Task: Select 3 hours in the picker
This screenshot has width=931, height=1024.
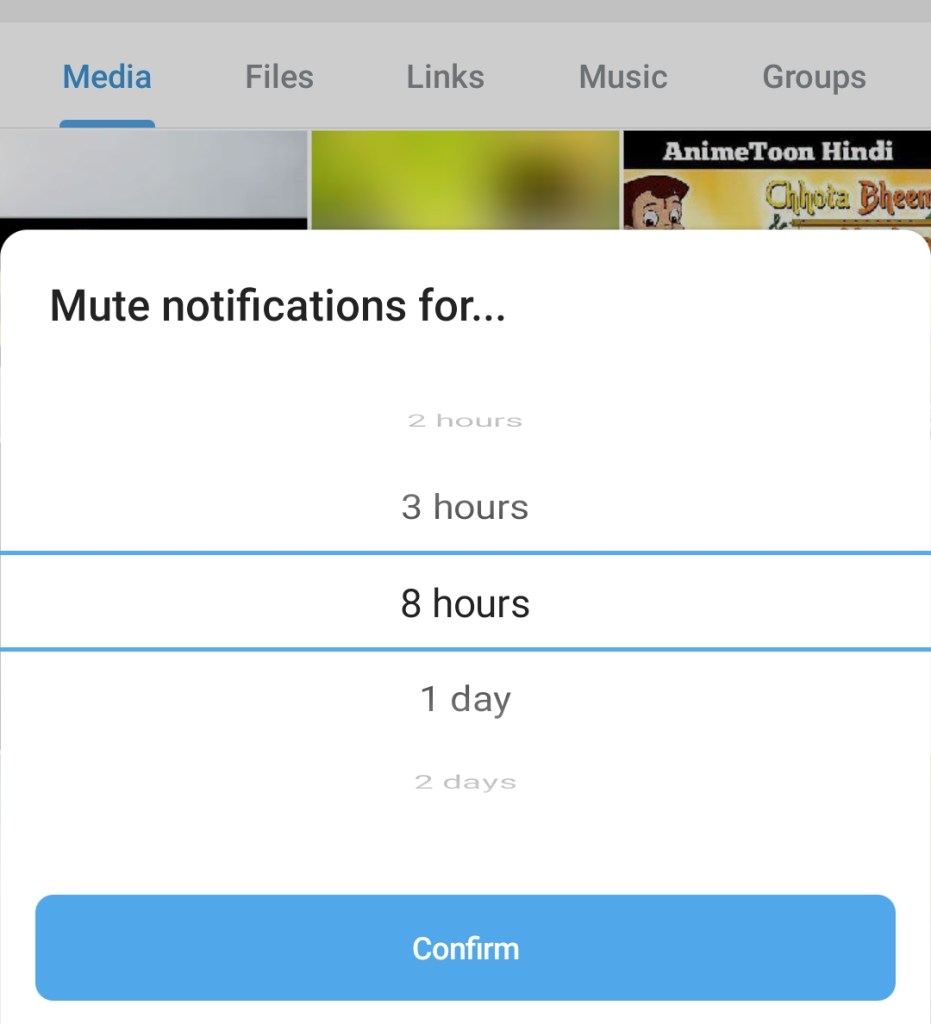Action: 465,507
